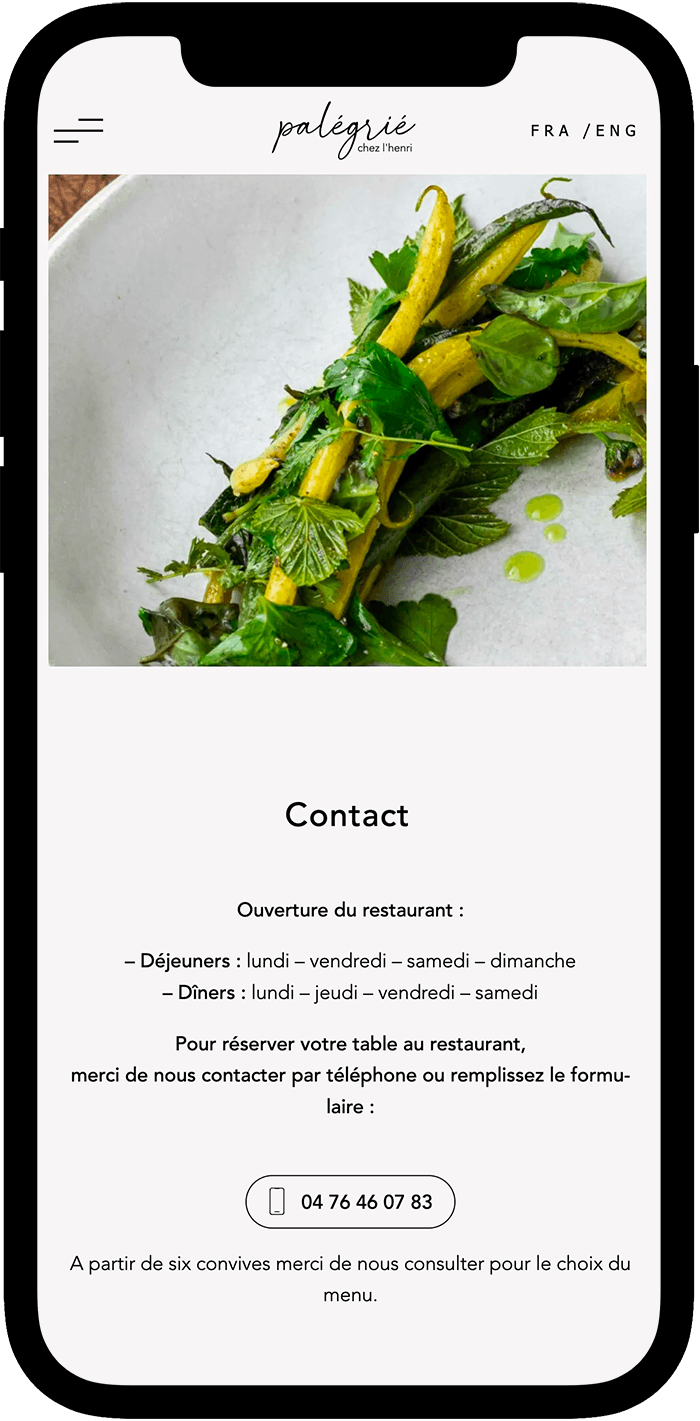
Task: Switch language to ENG
Action: click(x=616, y=131)
